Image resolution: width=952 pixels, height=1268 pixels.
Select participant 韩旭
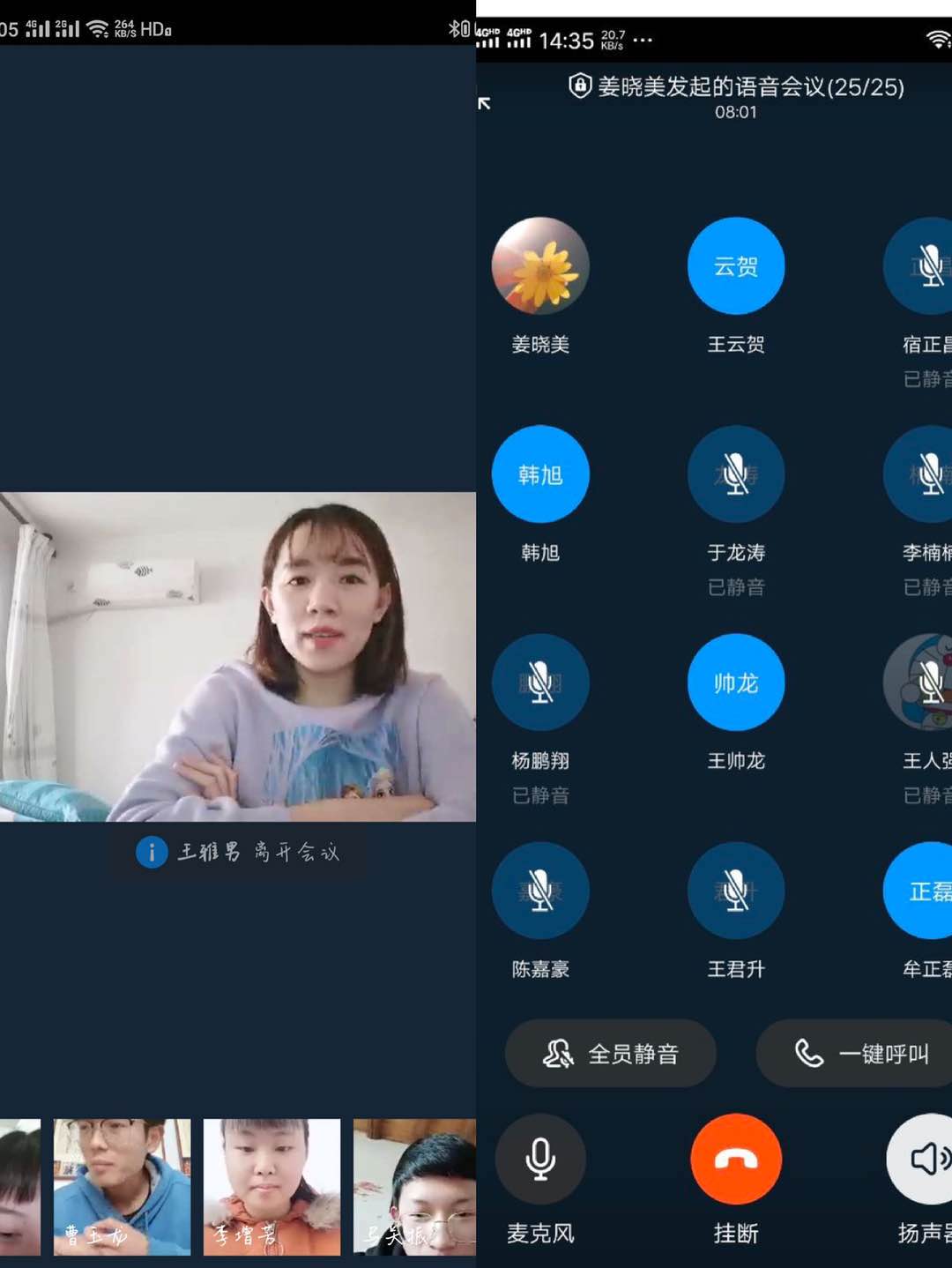[x=540, y=474]
